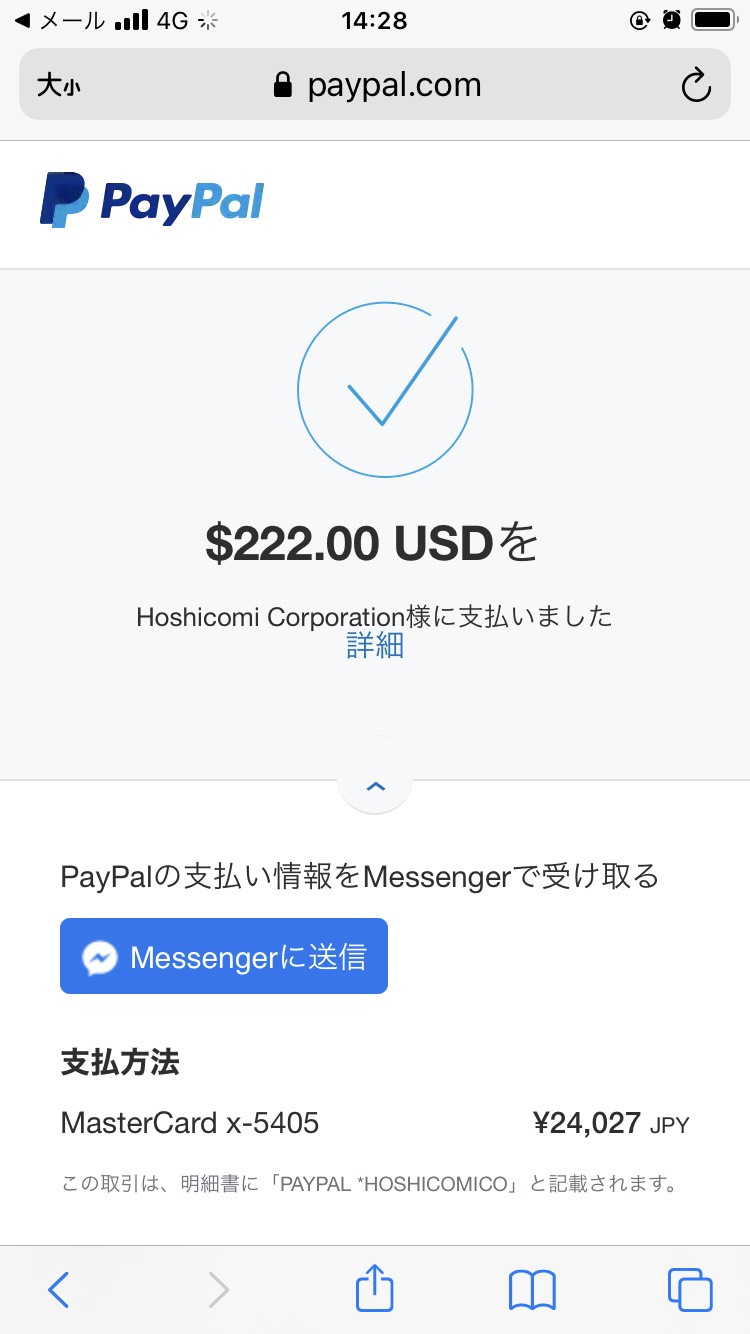This screenshot has width=750, height=1334.
Task: Open the text size menu in address bar
Action: click(x=58, y=85)
